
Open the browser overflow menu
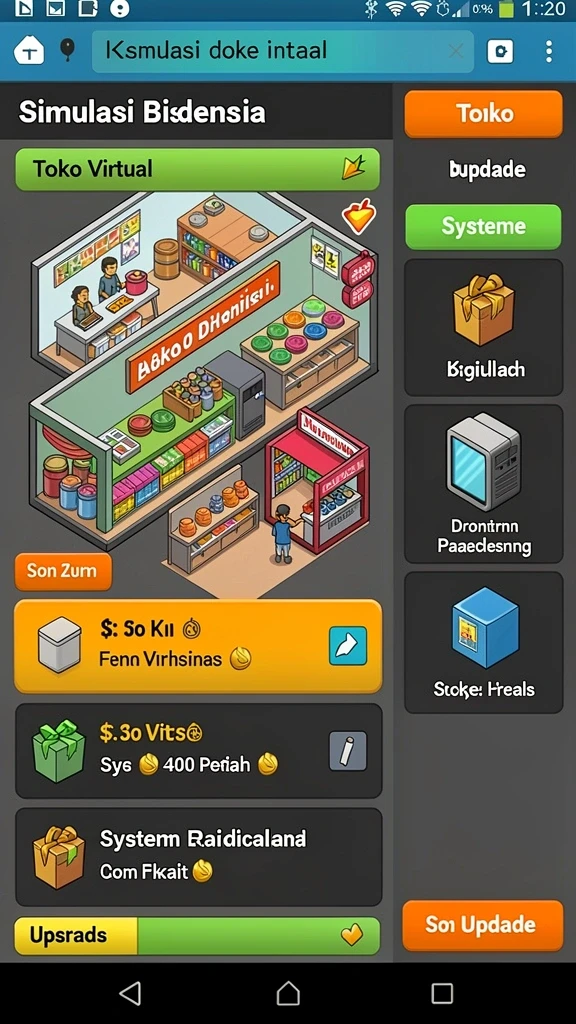tap(549, 51)
